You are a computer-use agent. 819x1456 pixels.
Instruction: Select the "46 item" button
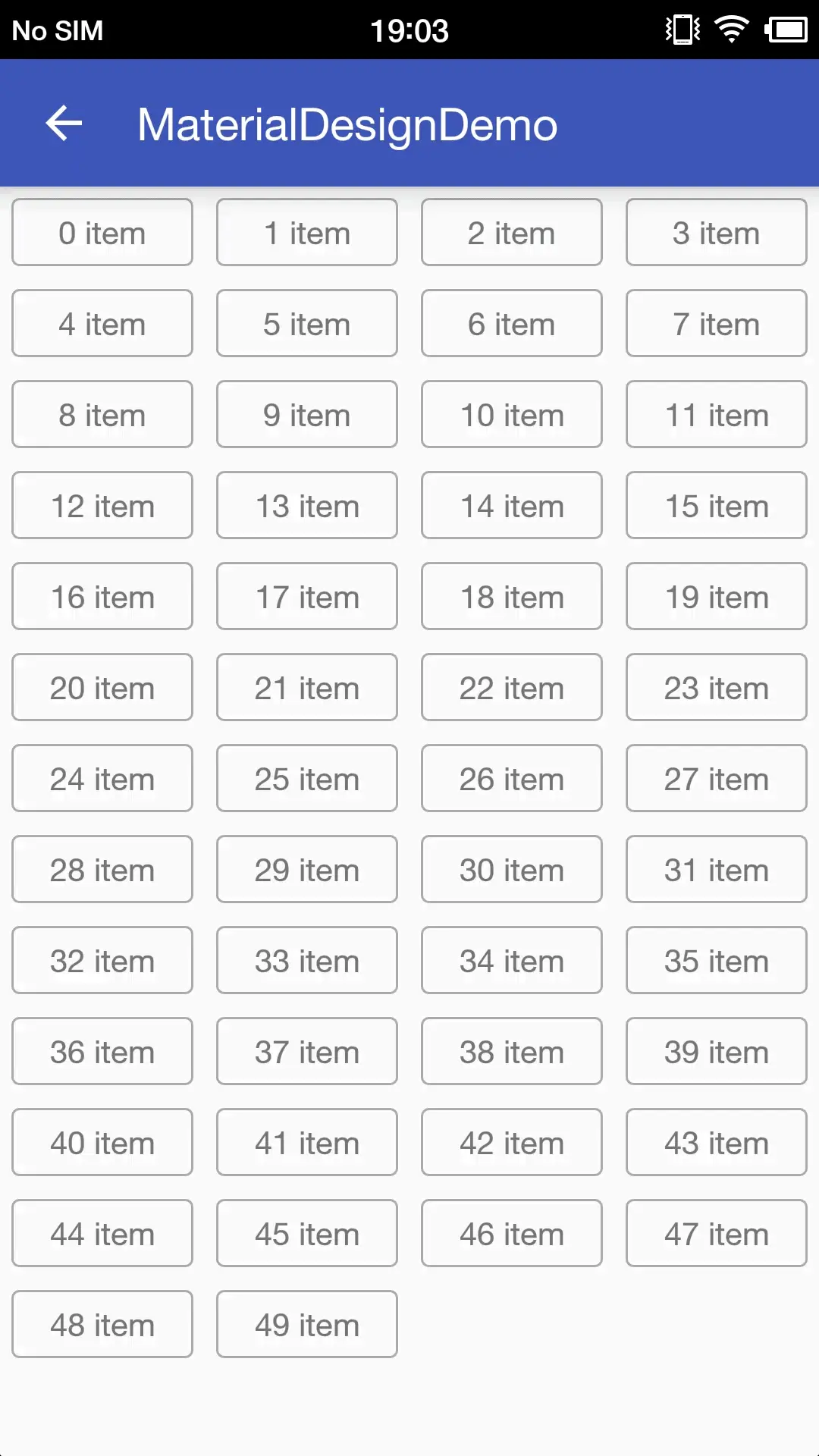[511, 1234]
